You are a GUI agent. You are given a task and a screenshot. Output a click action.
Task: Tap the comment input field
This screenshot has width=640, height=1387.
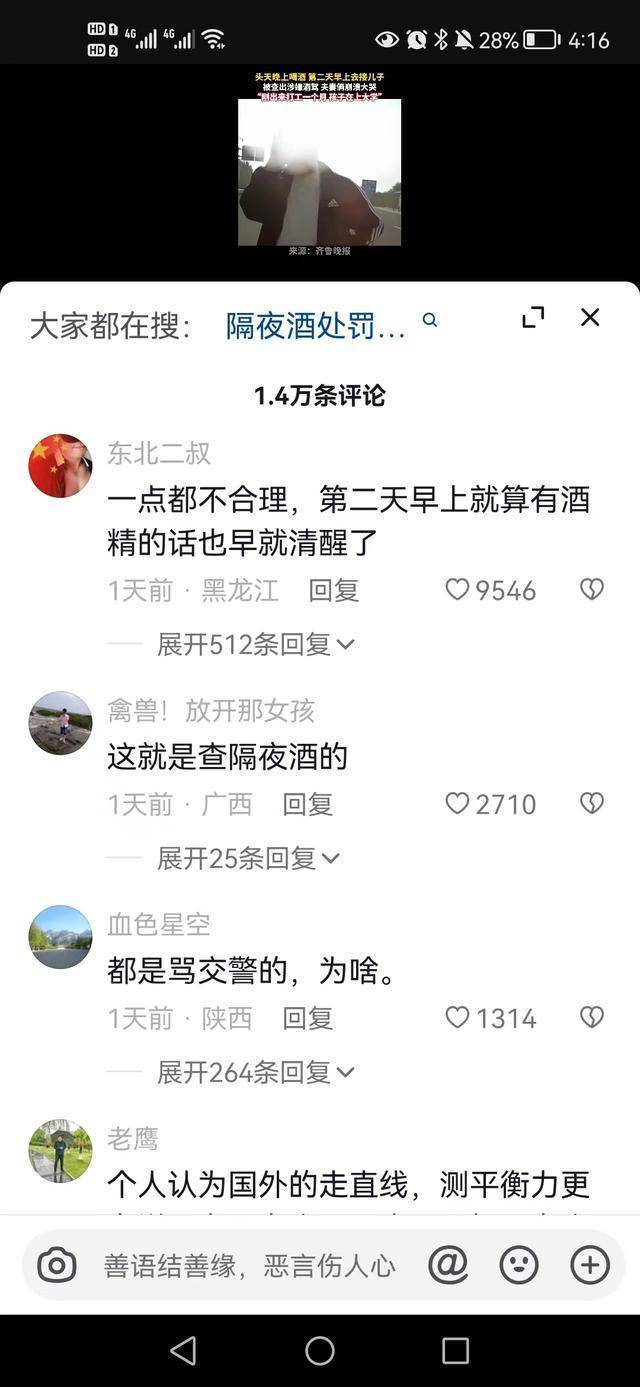point(250,1266)
